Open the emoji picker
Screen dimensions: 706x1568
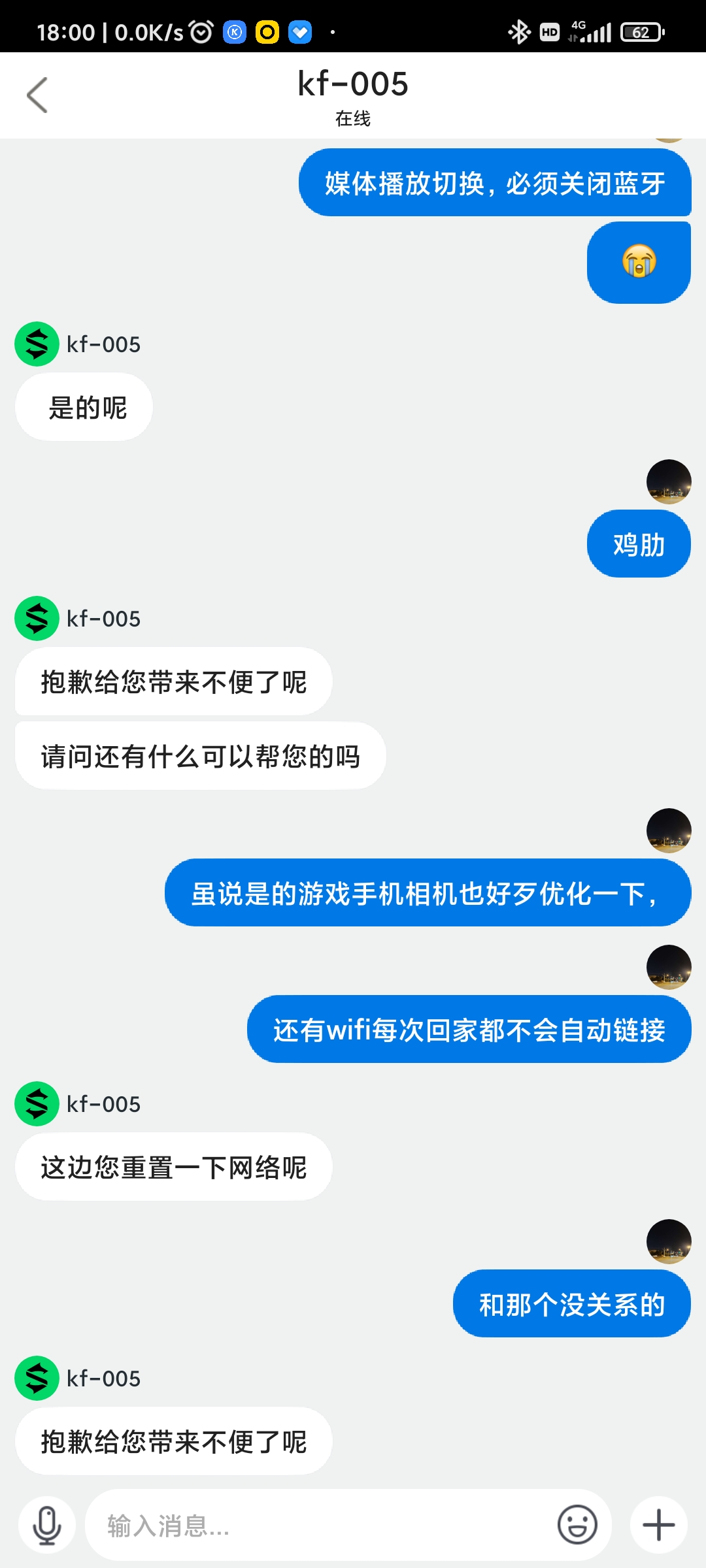coord(577,1526)
